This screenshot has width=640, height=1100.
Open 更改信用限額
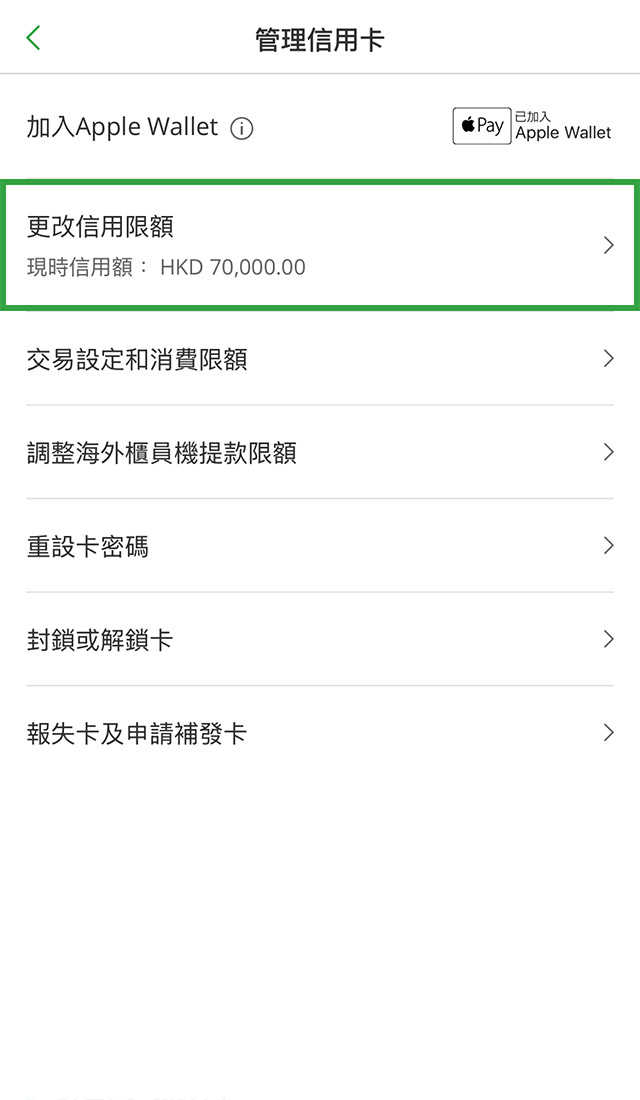(x=320, y=245)
